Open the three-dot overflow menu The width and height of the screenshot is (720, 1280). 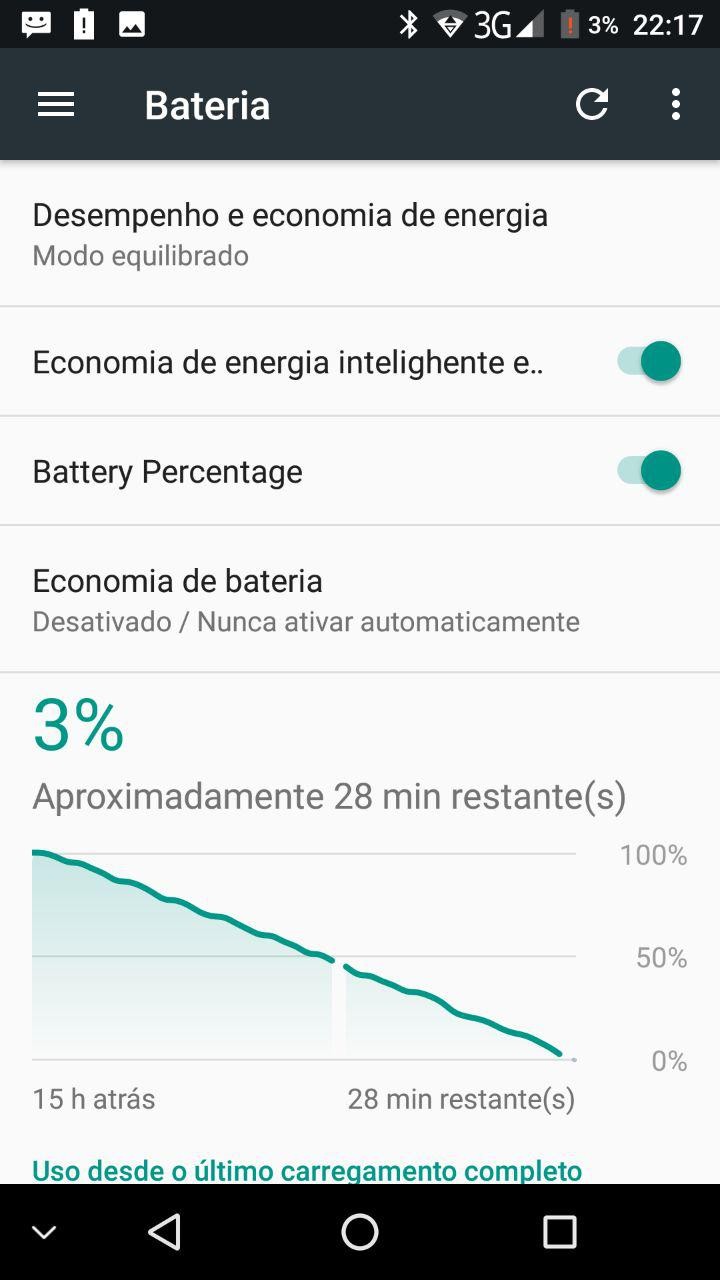click(x=676, y=104)
